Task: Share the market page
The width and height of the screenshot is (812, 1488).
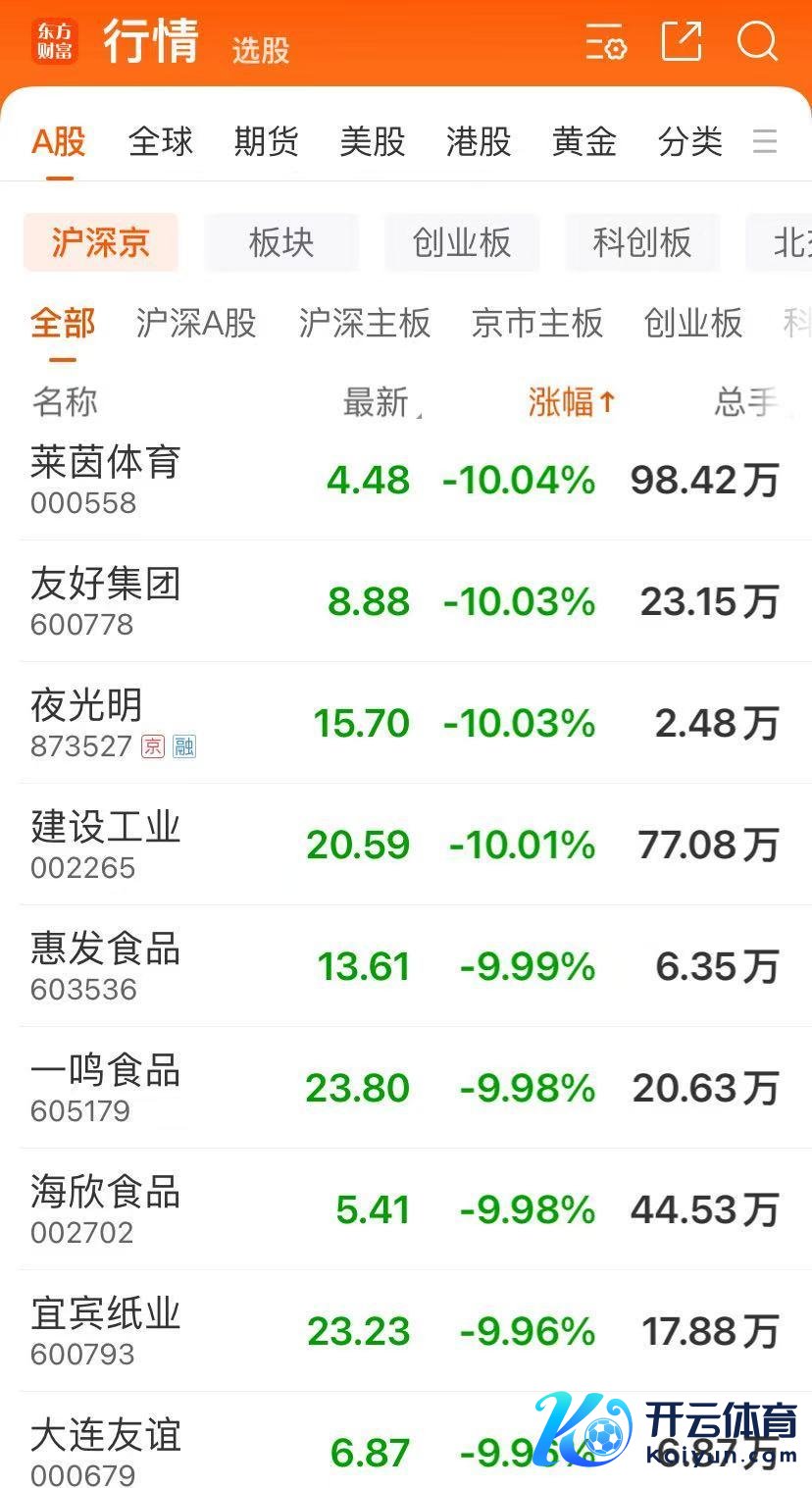Action: tap(682, 42)
